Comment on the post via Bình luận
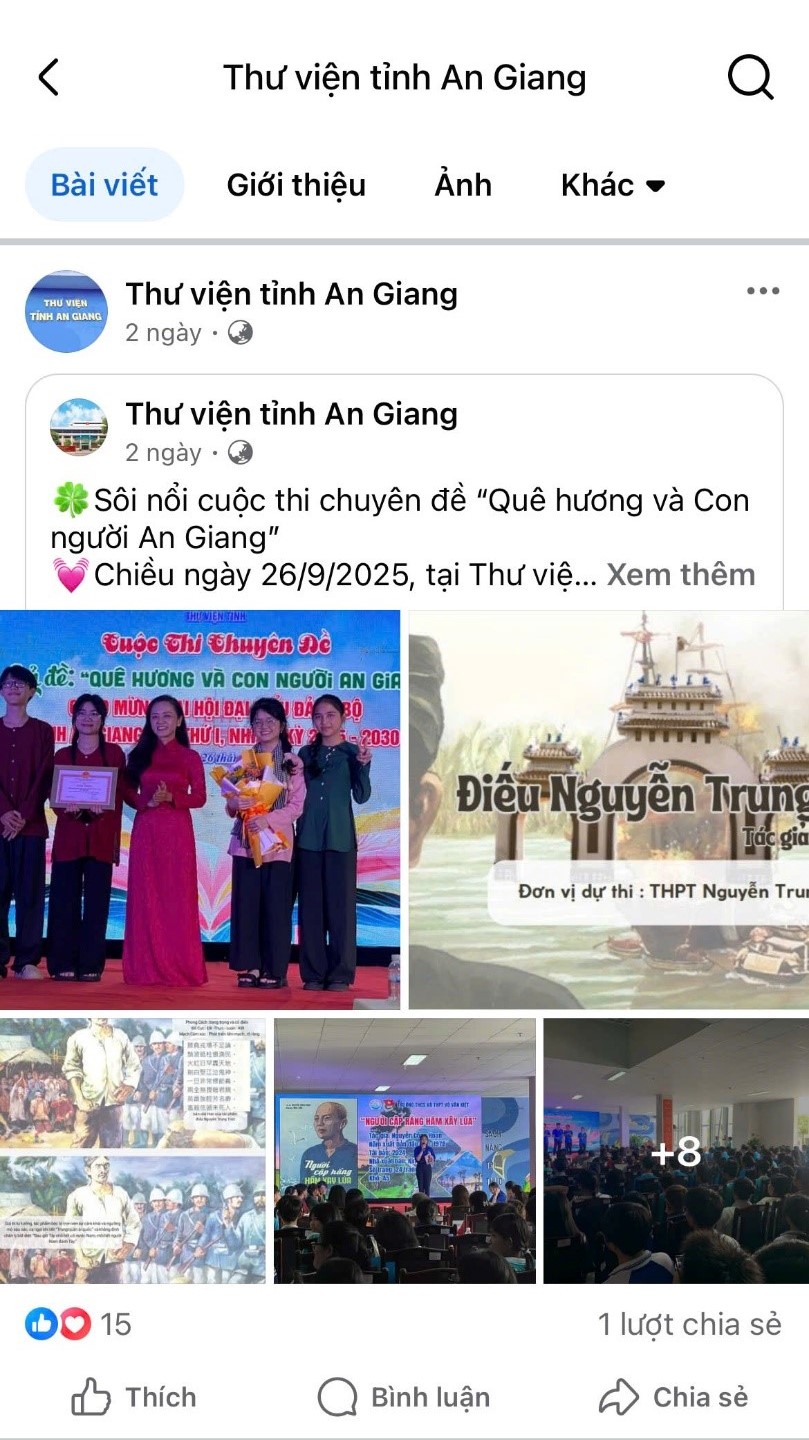Viewport: 809px width, 1440px height. click(404, 1397)
